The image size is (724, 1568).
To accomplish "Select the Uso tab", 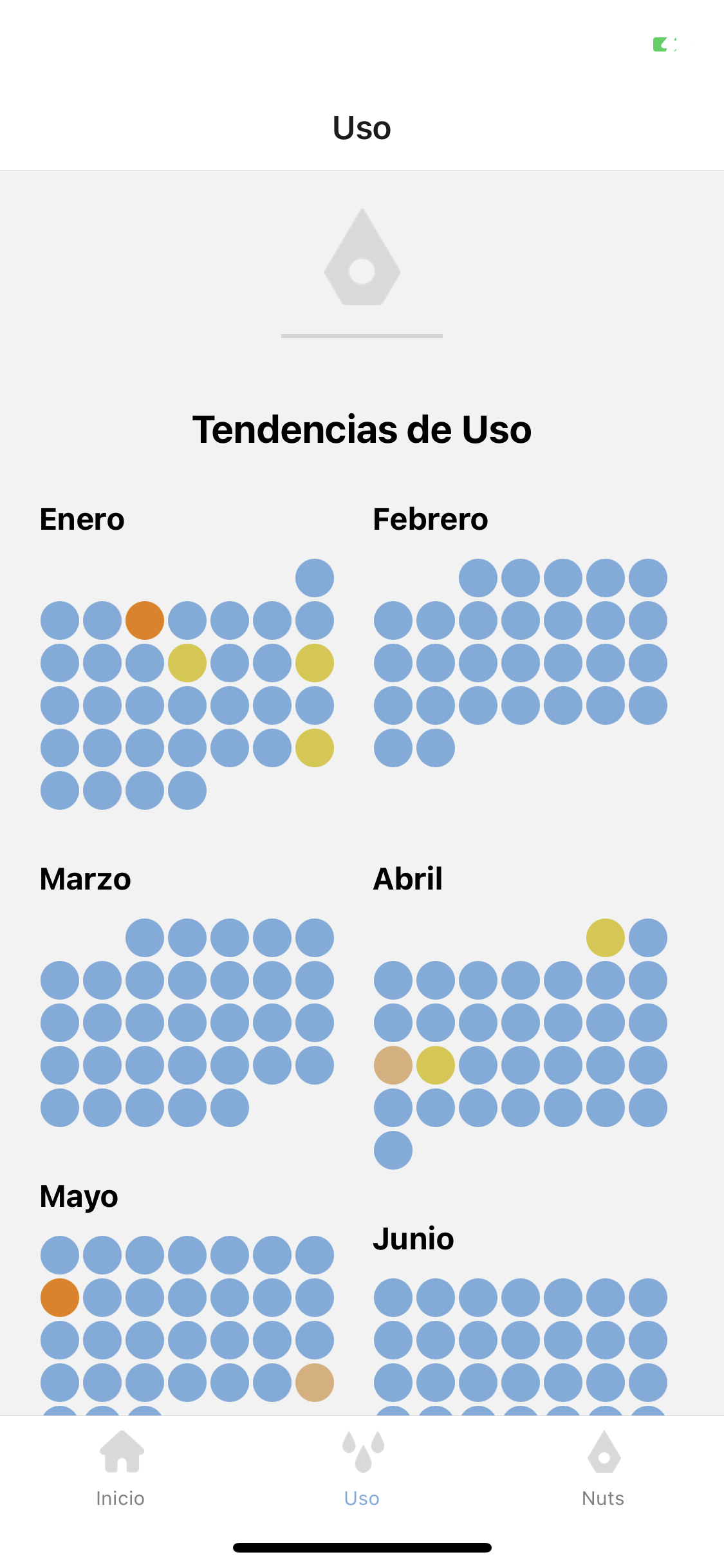I will [362, 1469].
